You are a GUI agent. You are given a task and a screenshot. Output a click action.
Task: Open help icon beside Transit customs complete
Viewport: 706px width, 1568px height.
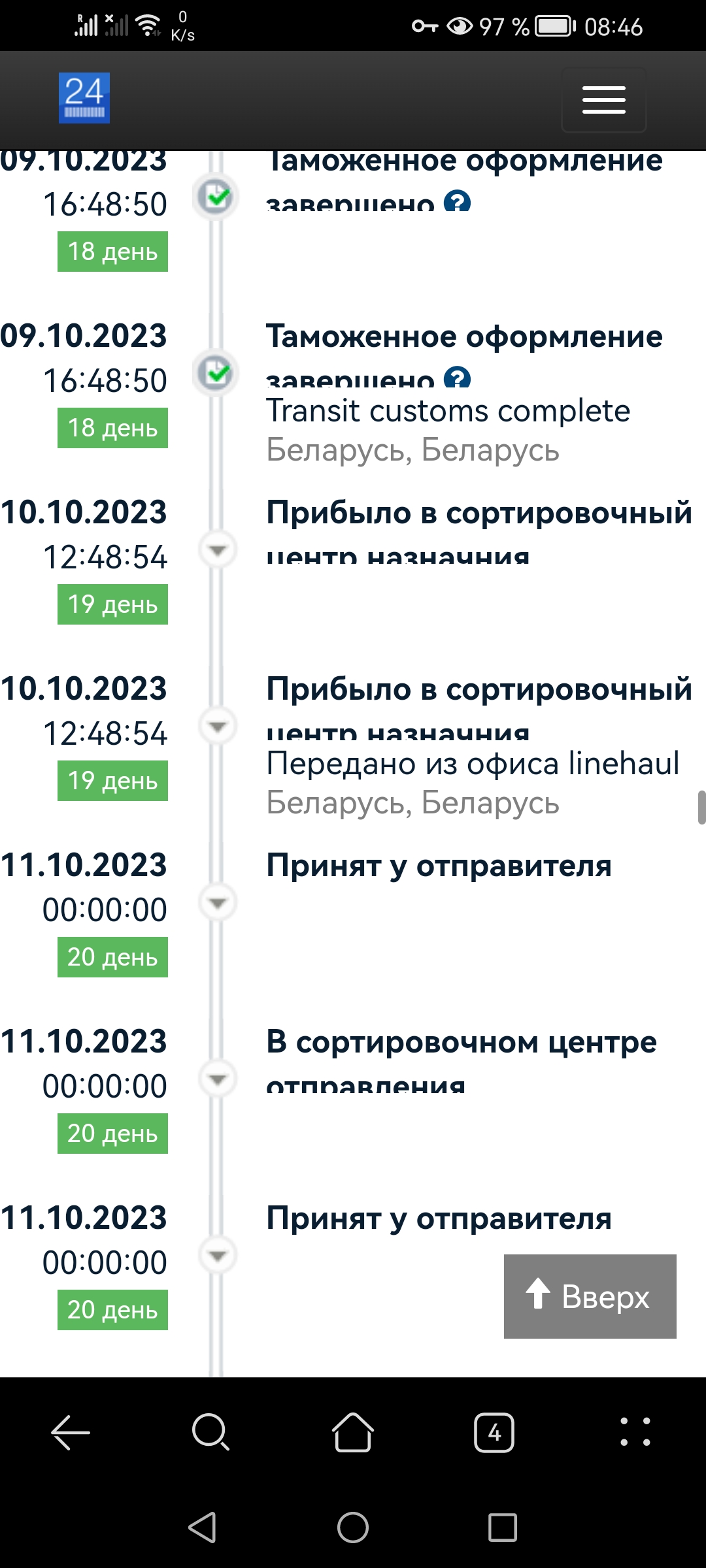457,378
